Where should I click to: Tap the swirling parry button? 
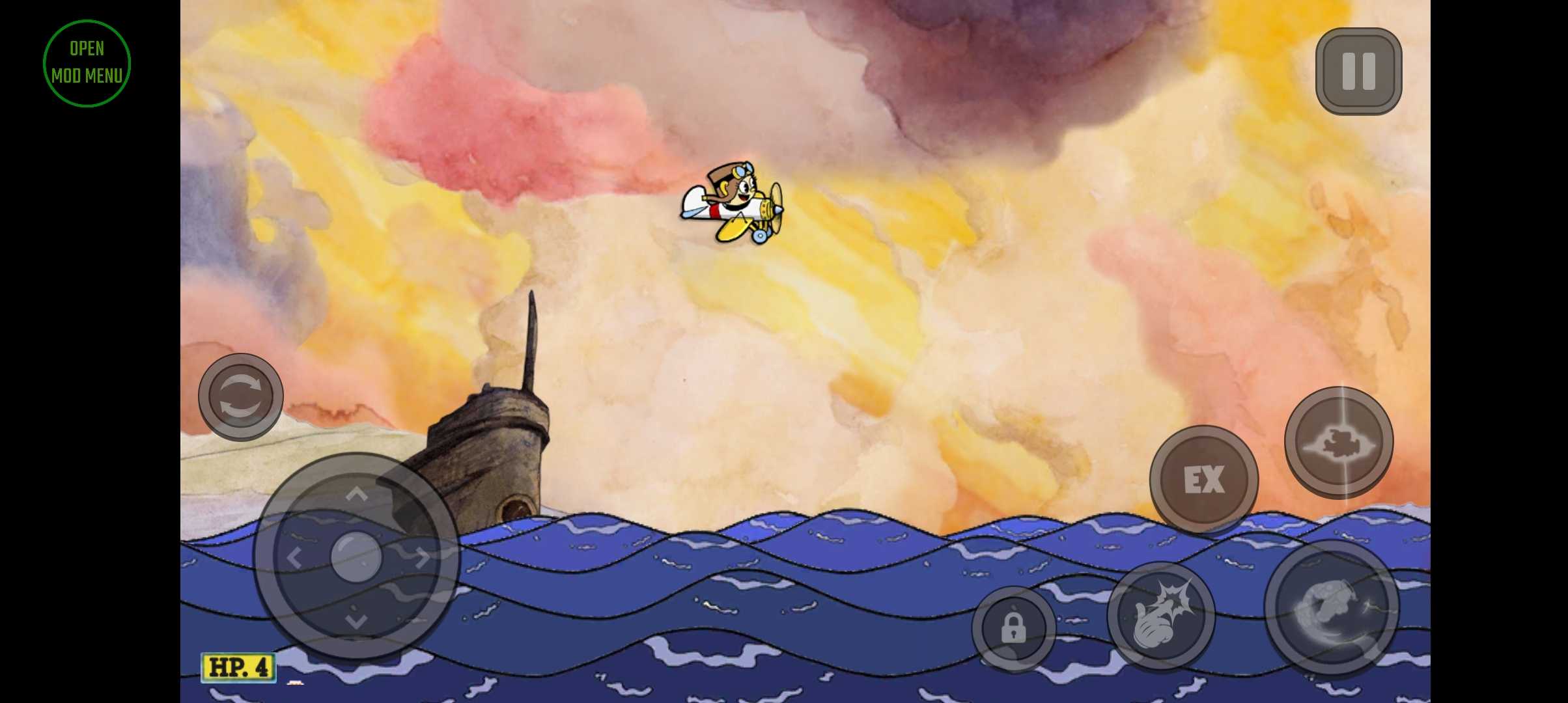click(x=1331, y=607)
